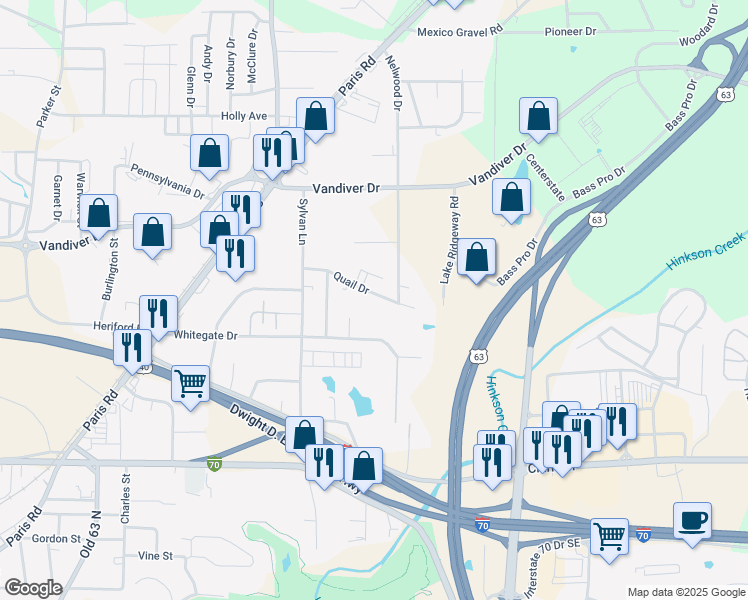This screenshot has height=600, width=748.
Task: Tap the coffee cup marker near I-70
Action: [692, 524]
